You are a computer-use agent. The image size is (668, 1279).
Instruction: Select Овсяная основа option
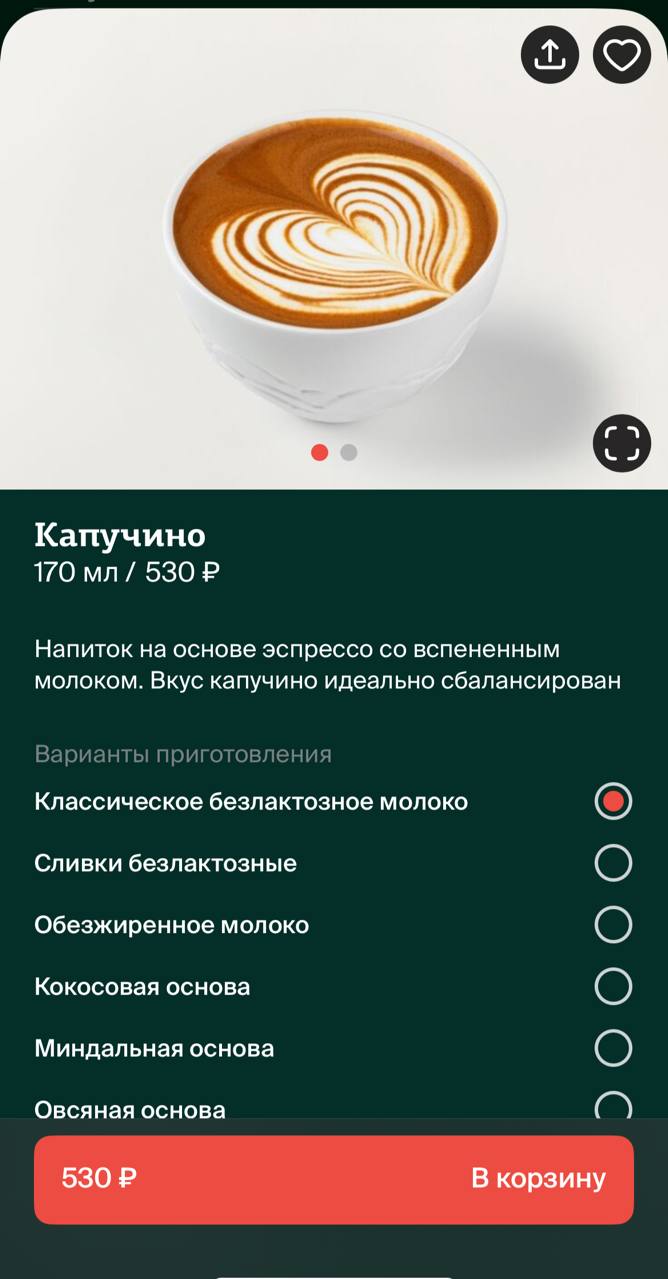pyautogui.click(x=334, y=1106)
